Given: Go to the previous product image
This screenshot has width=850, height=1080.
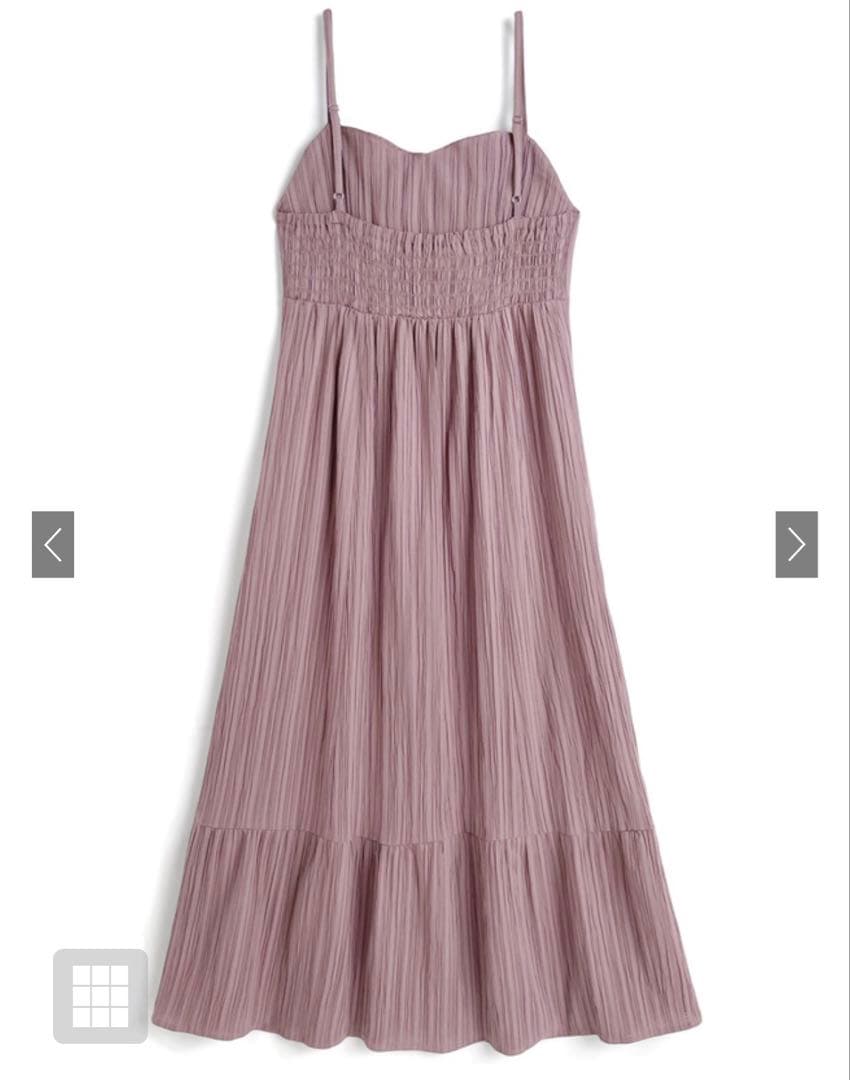Looking at the screenshot, I should (x=53, y=545).
